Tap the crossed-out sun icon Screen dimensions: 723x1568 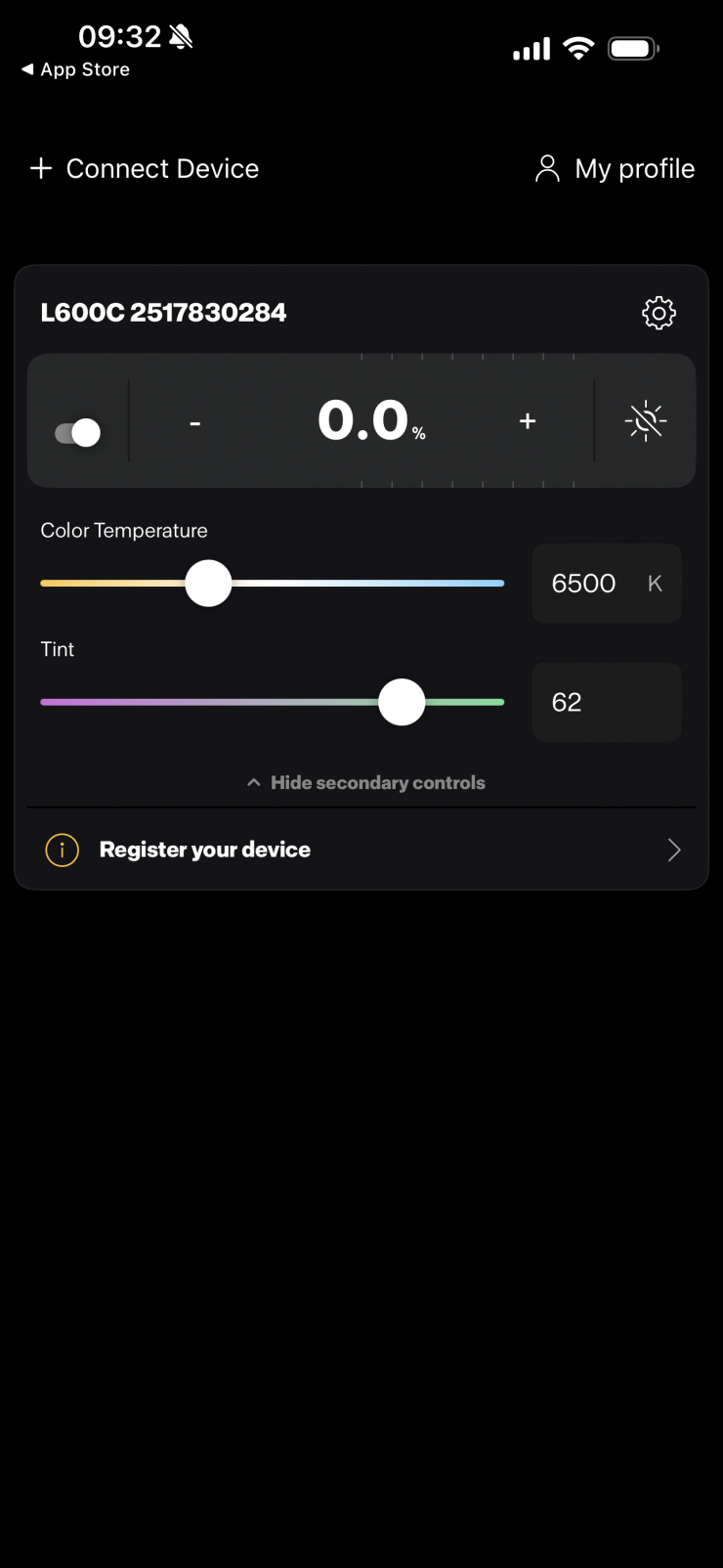645,421
